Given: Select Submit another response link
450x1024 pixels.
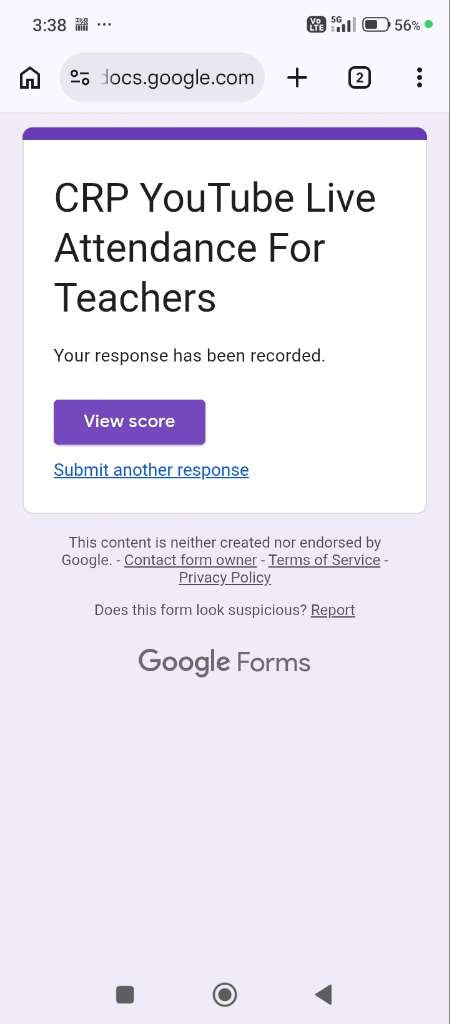Looking at the screenshot, I should [152, 470].
